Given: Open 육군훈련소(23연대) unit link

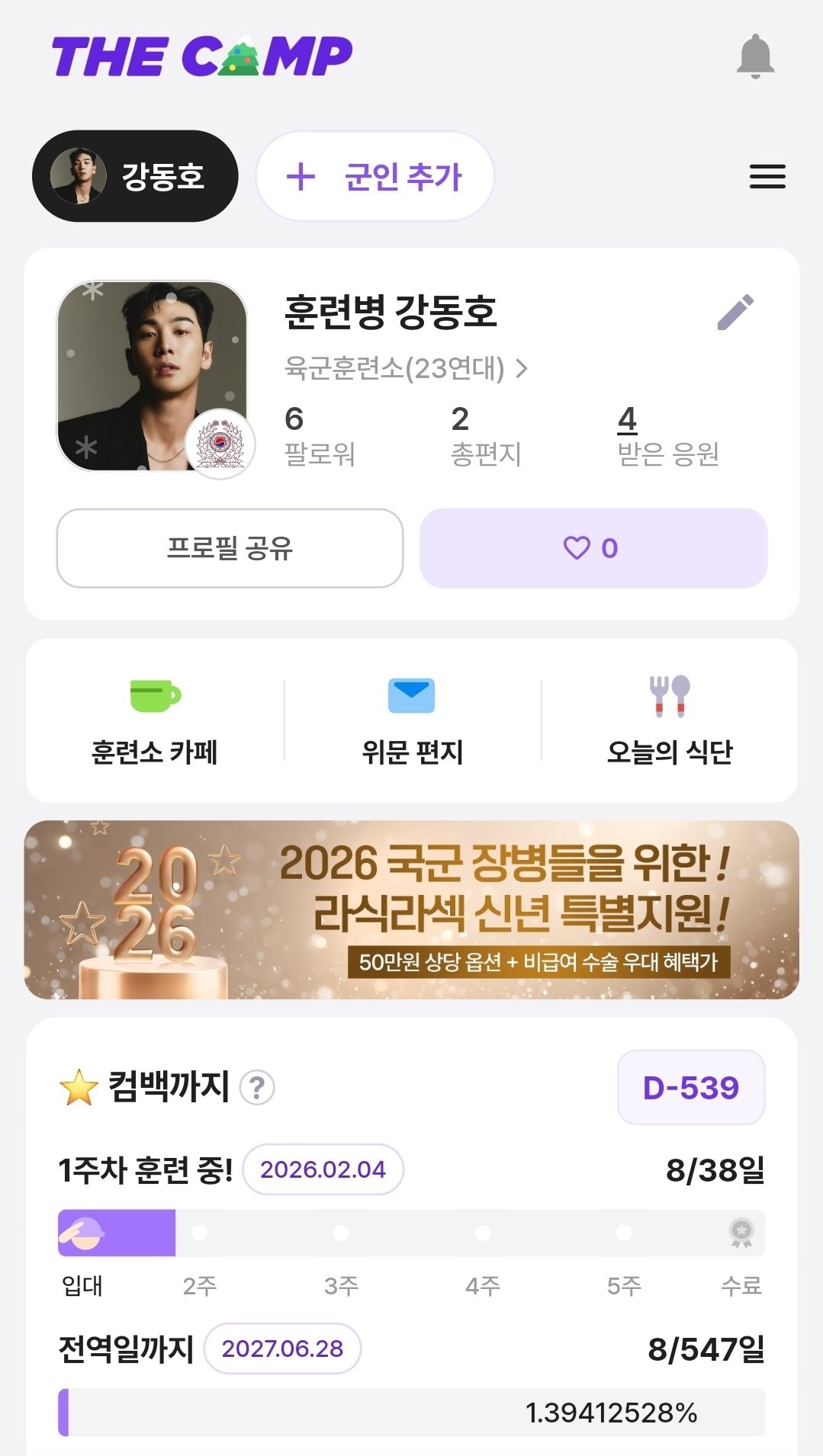Looking at the screenshot, I should [406, 368].
